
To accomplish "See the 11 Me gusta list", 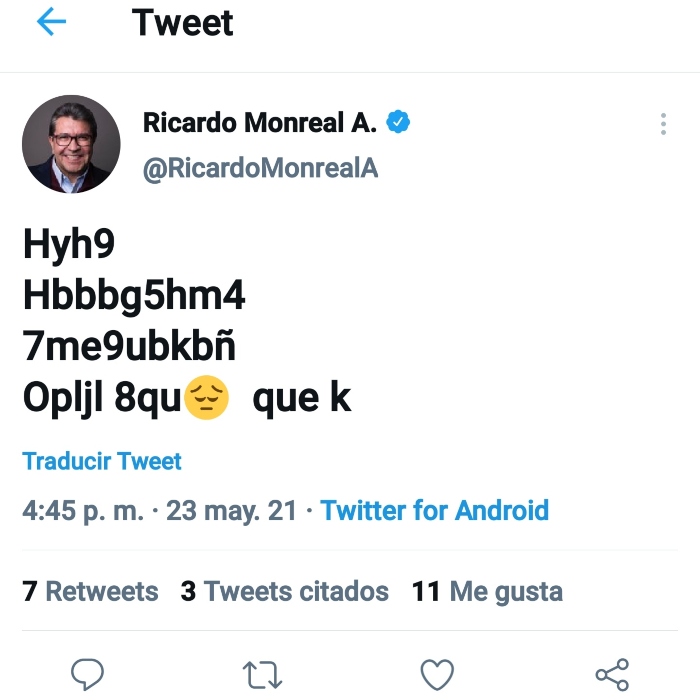I will tap(487, 591).
